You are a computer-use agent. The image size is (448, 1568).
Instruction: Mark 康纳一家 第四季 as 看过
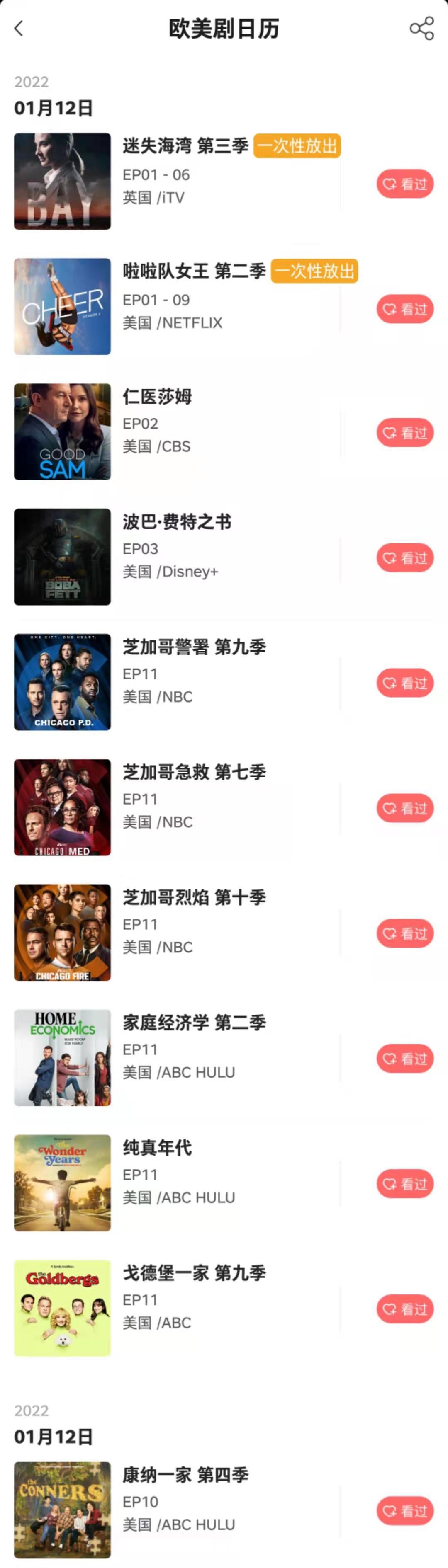point(405,1511)
